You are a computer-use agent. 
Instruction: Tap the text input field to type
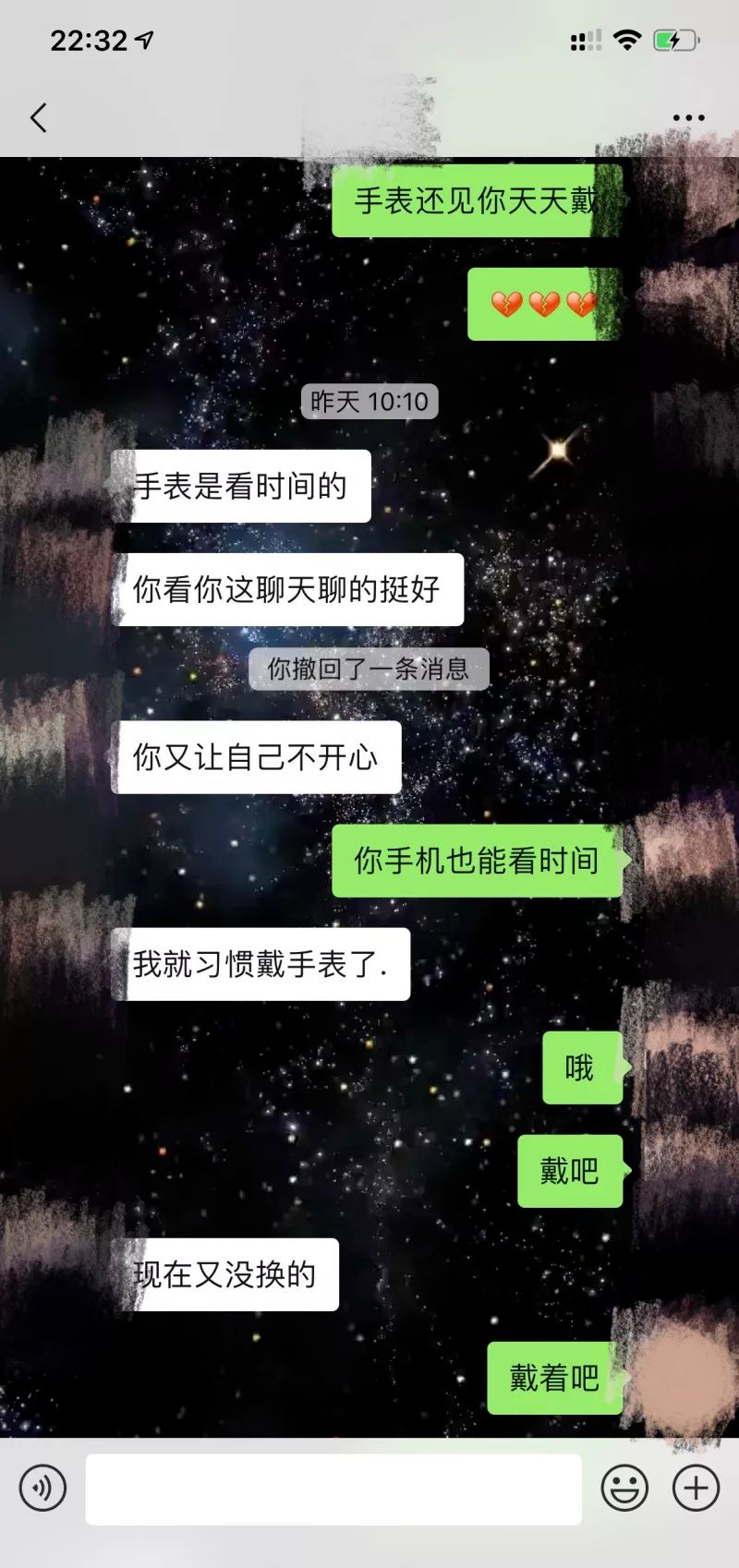pyautogui.click(x=333, y=1487)
